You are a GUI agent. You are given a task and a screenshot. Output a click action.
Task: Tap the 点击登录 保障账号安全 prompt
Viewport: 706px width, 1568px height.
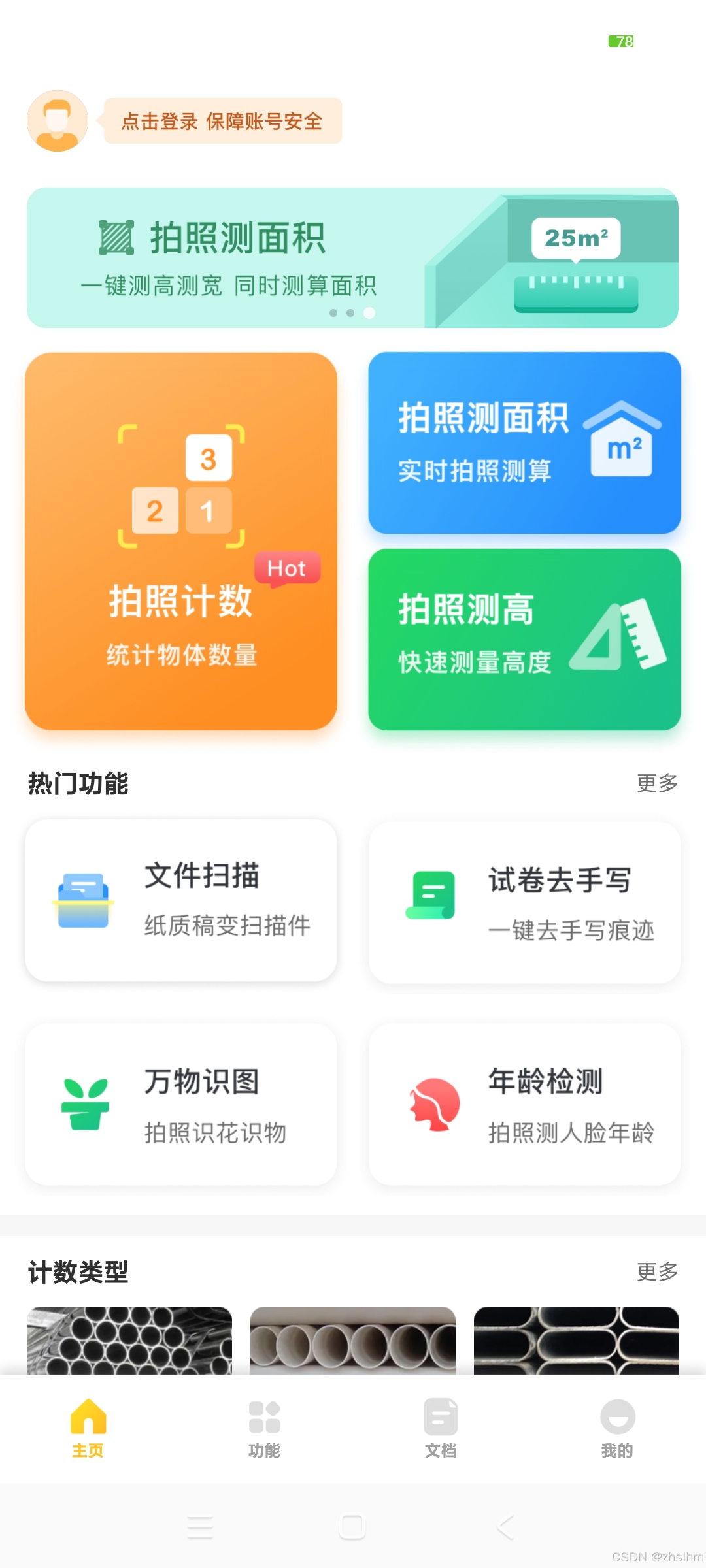coord(222,121)
